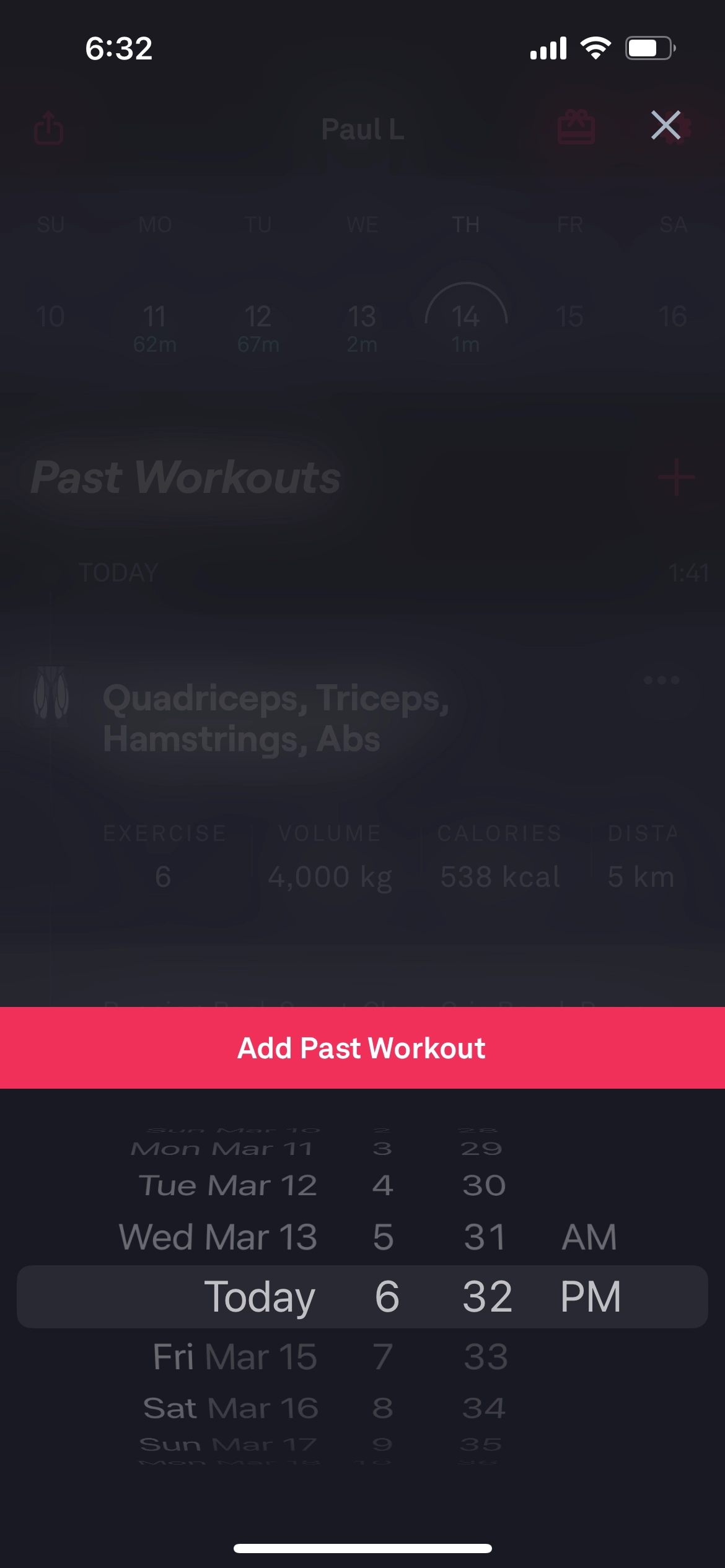This screenshot has width=725, height=1568.
Task: Choose Tue Mar 12 in date wheel
Action: [x=228, y=1185]
